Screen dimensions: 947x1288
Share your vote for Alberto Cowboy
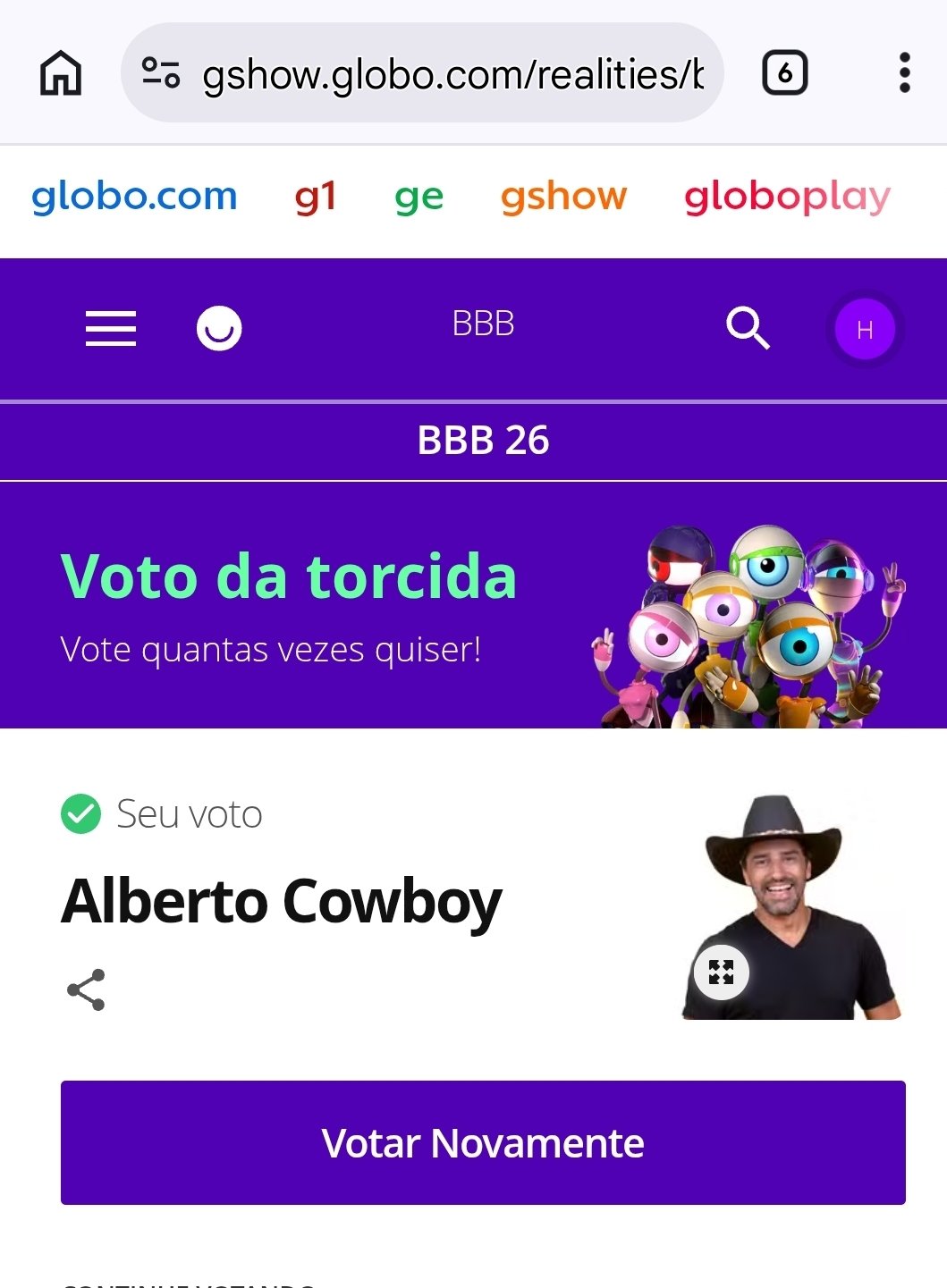tap(86, 989)
